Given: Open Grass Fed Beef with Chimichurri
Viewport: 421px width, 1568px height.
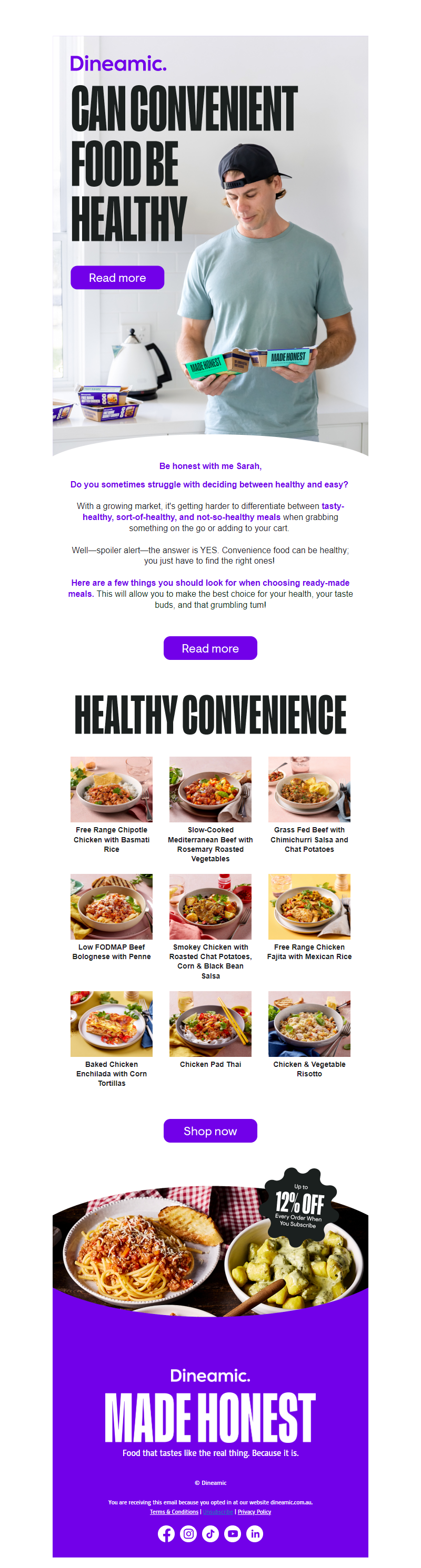Looking at the screenshot, I should [309, 789].
